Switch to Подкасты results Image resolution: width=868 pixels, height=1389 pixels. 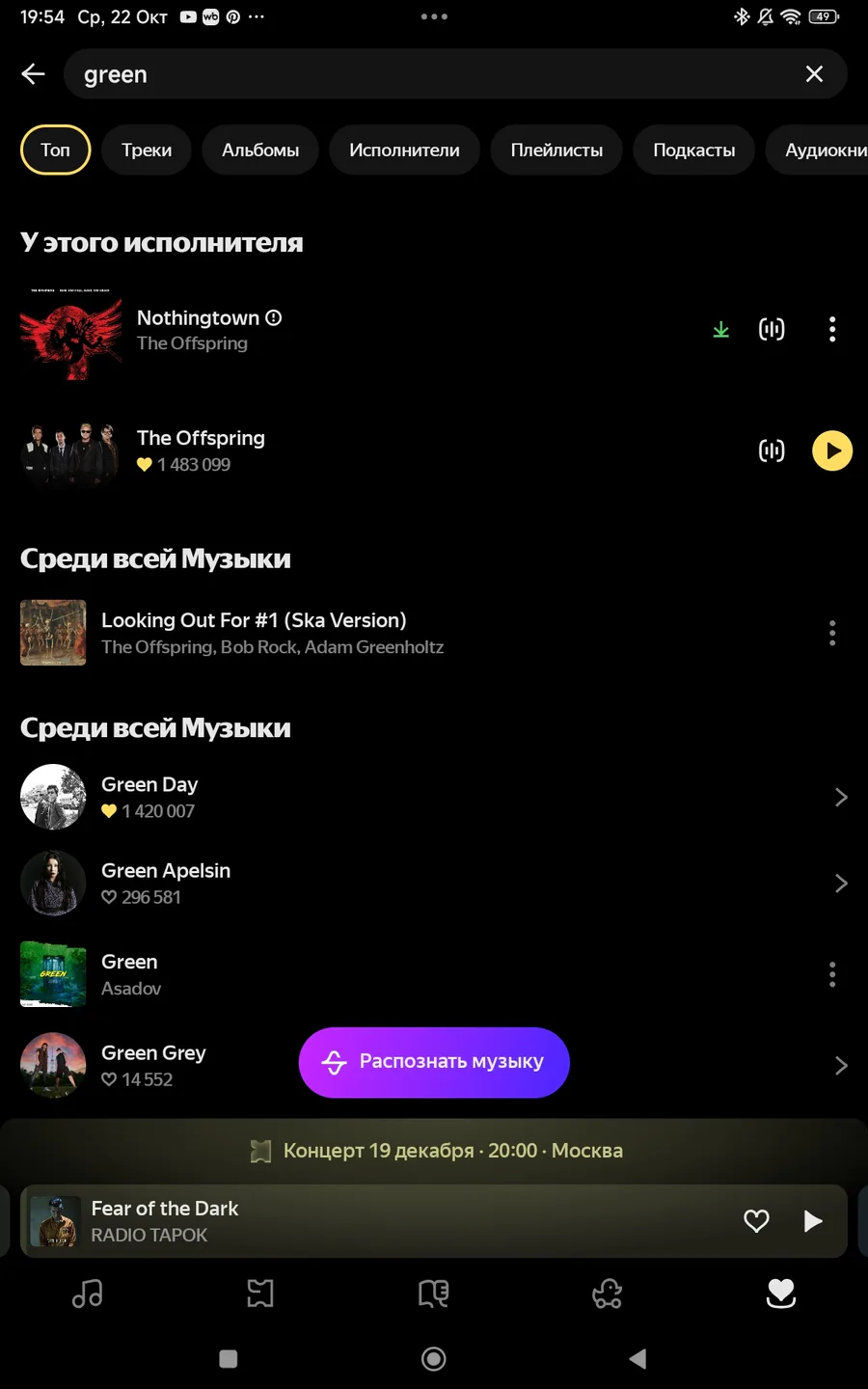pyautogui.click(x=693, y=150)
